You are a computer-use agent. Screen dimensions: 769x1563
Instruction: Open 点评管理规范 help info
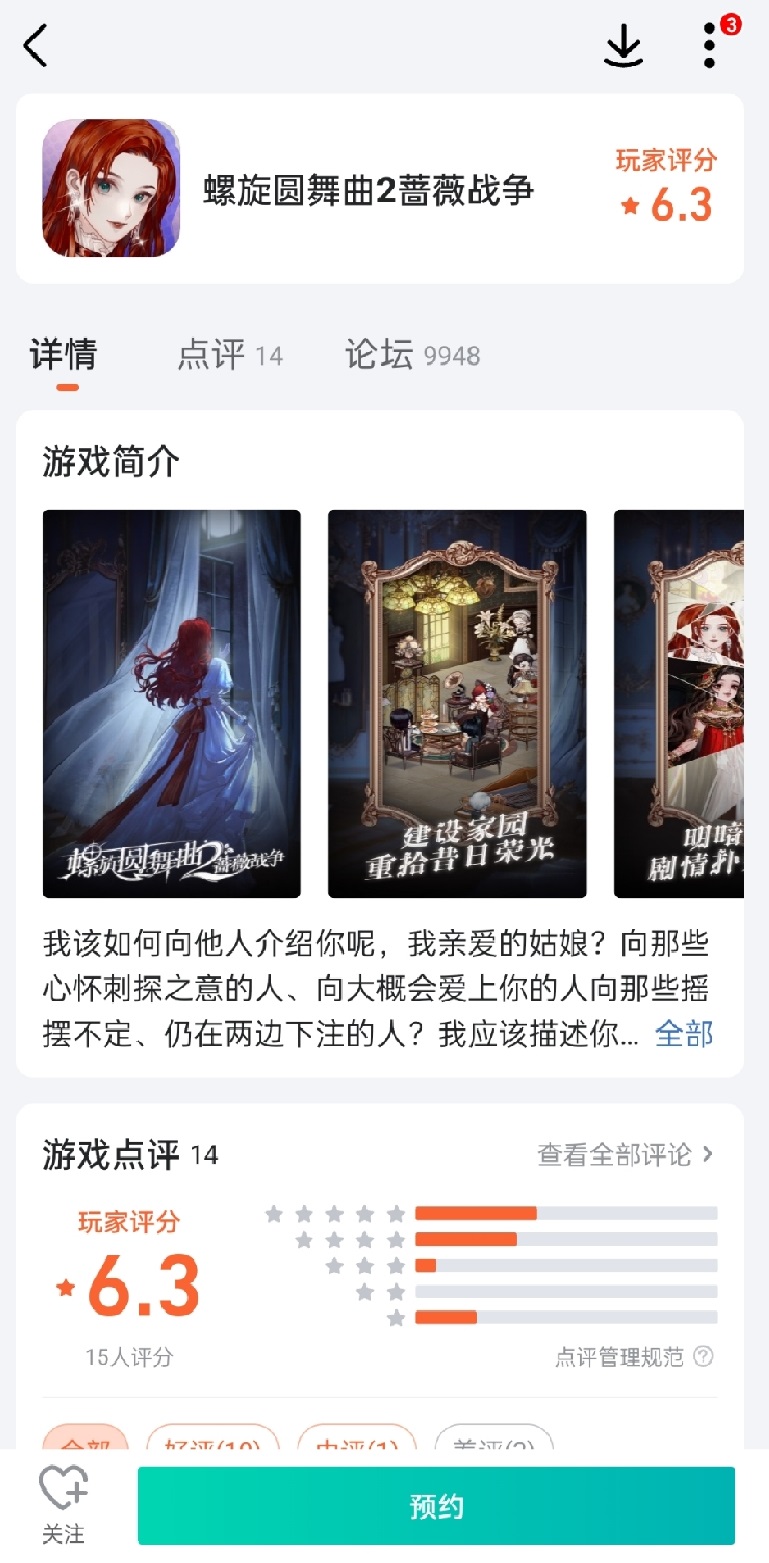[x=634, y=1357]
